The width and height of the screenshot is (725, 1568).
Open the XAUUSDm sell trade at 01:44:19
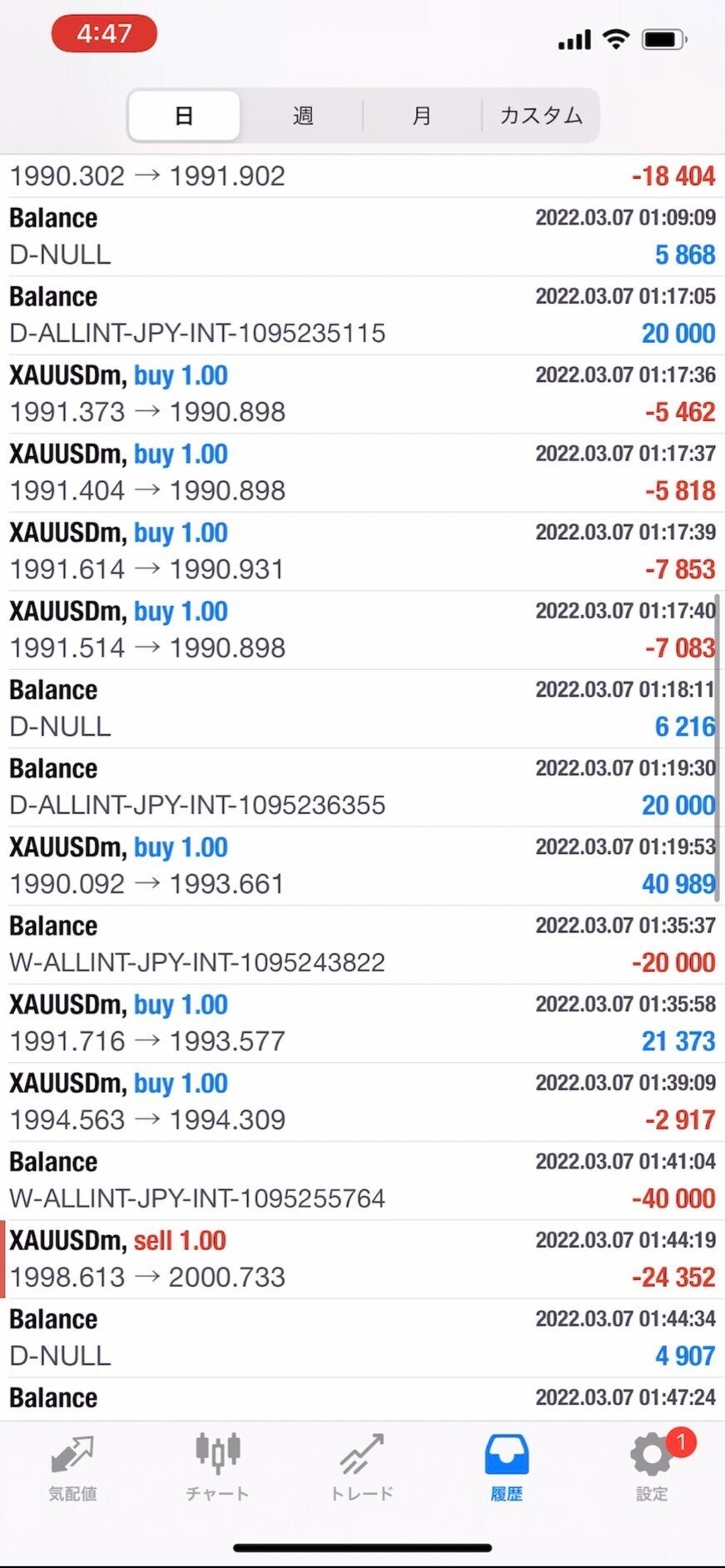(x=362, y=1259)
